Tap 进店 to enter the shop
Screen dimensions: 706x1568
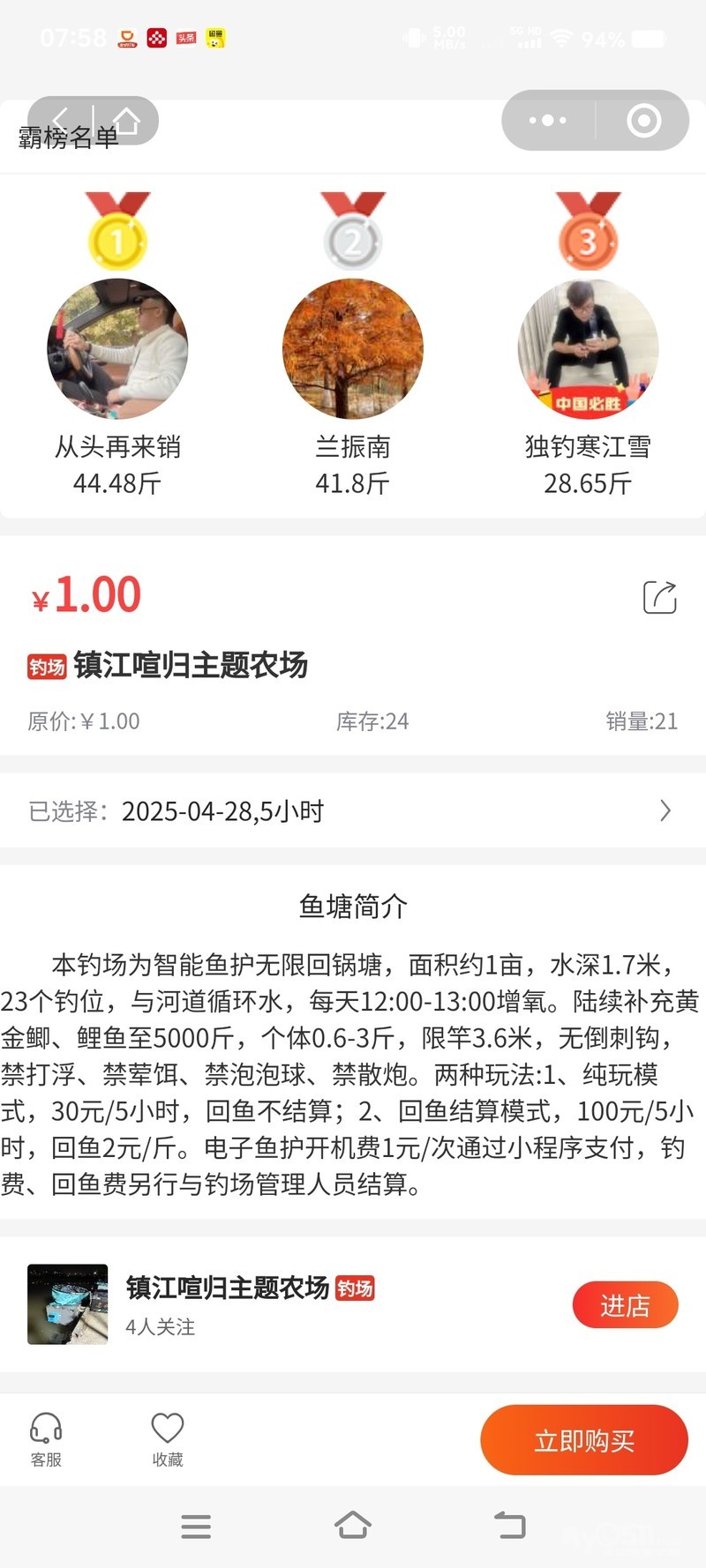[x=625, y=1305]
